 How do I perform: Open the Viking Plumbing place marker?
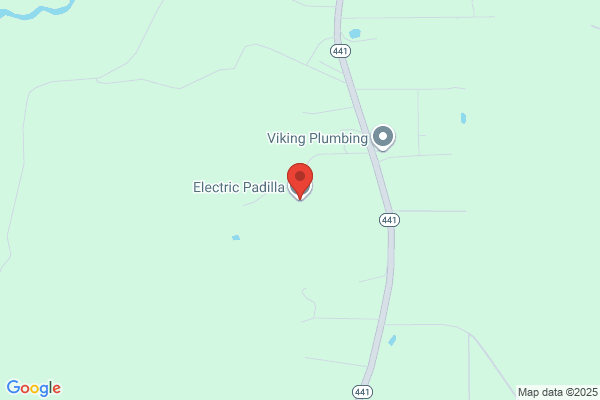point(383,137)
